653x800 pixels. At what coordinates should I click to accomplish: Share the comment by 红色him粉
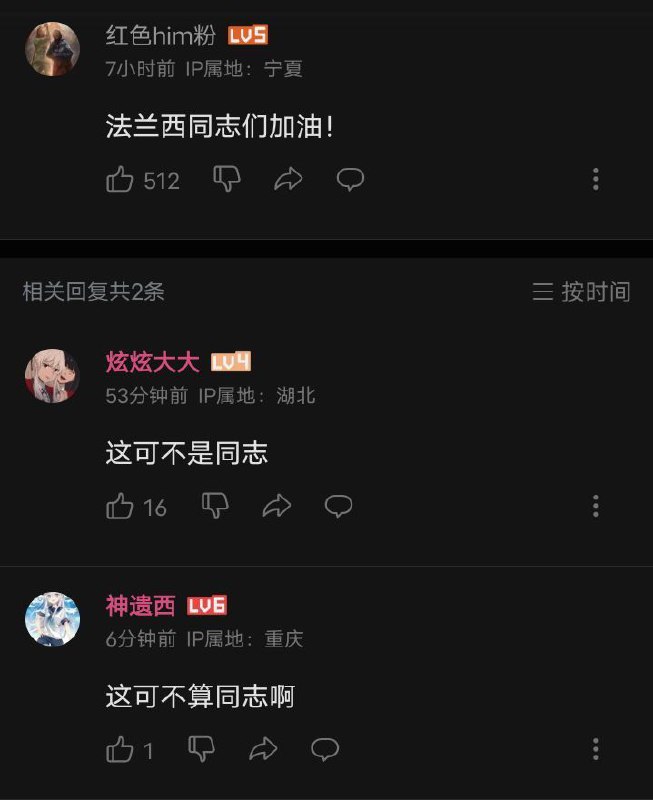[x=289, y=180]
